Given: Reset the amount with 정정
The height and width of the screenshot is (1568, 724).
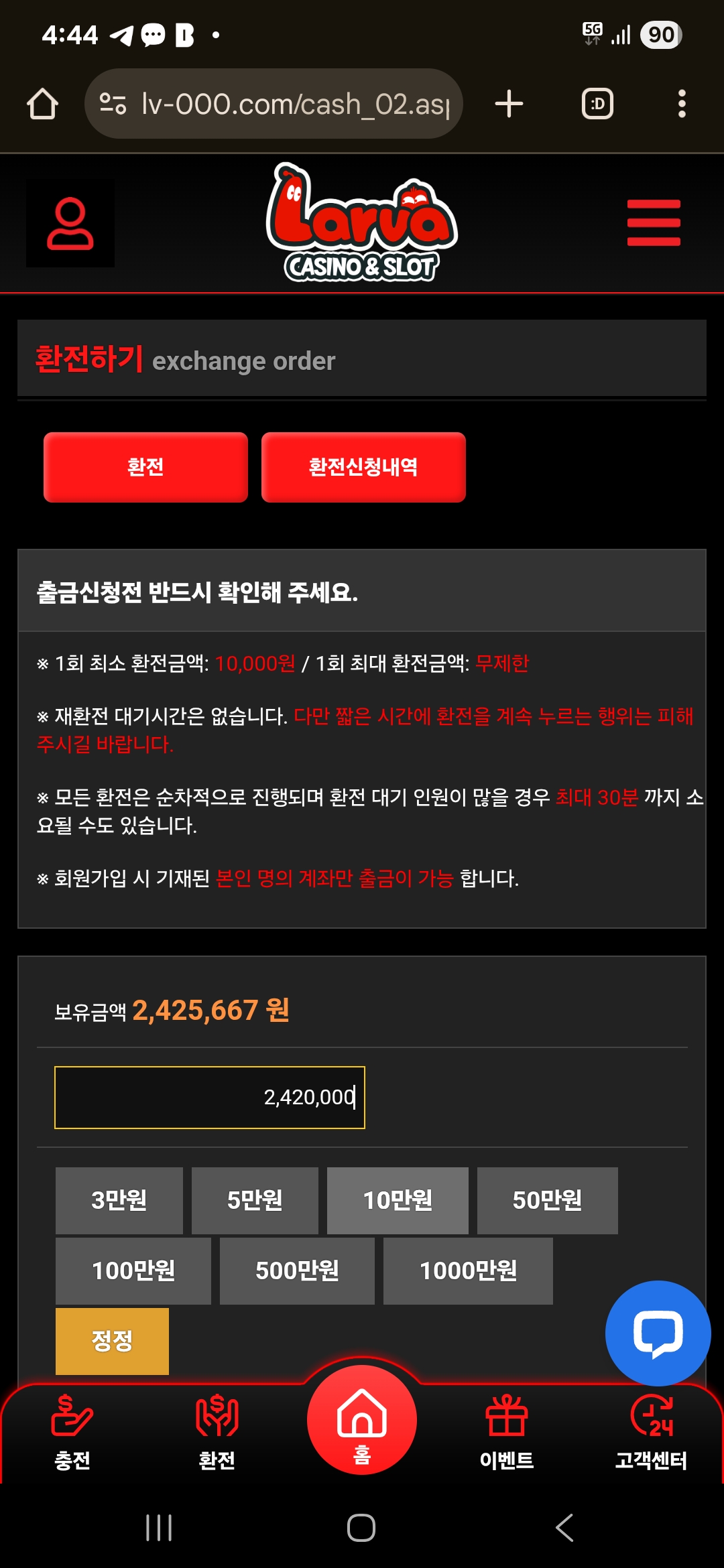Looking at the screenshot, I should [x=112, y=1341].
